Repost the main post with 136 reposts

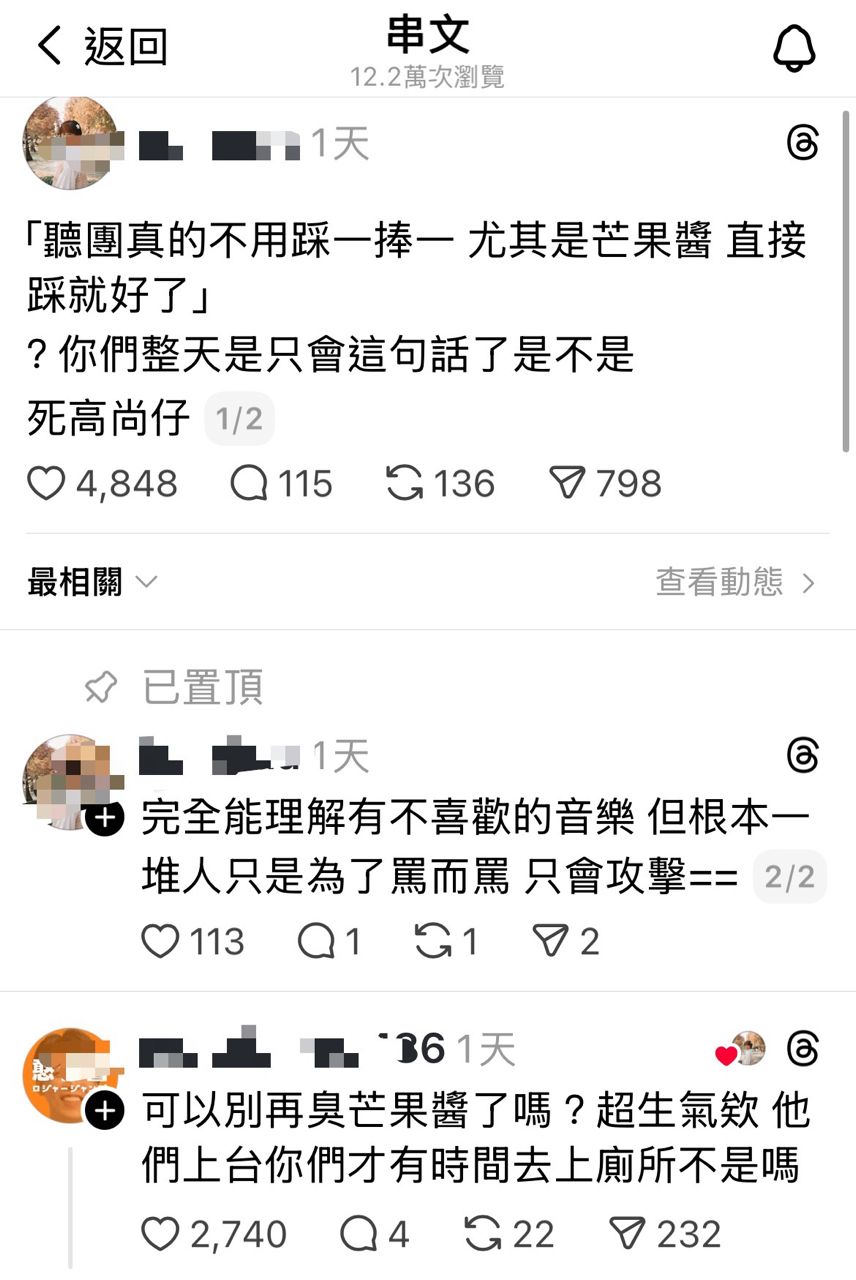point(405,484)
